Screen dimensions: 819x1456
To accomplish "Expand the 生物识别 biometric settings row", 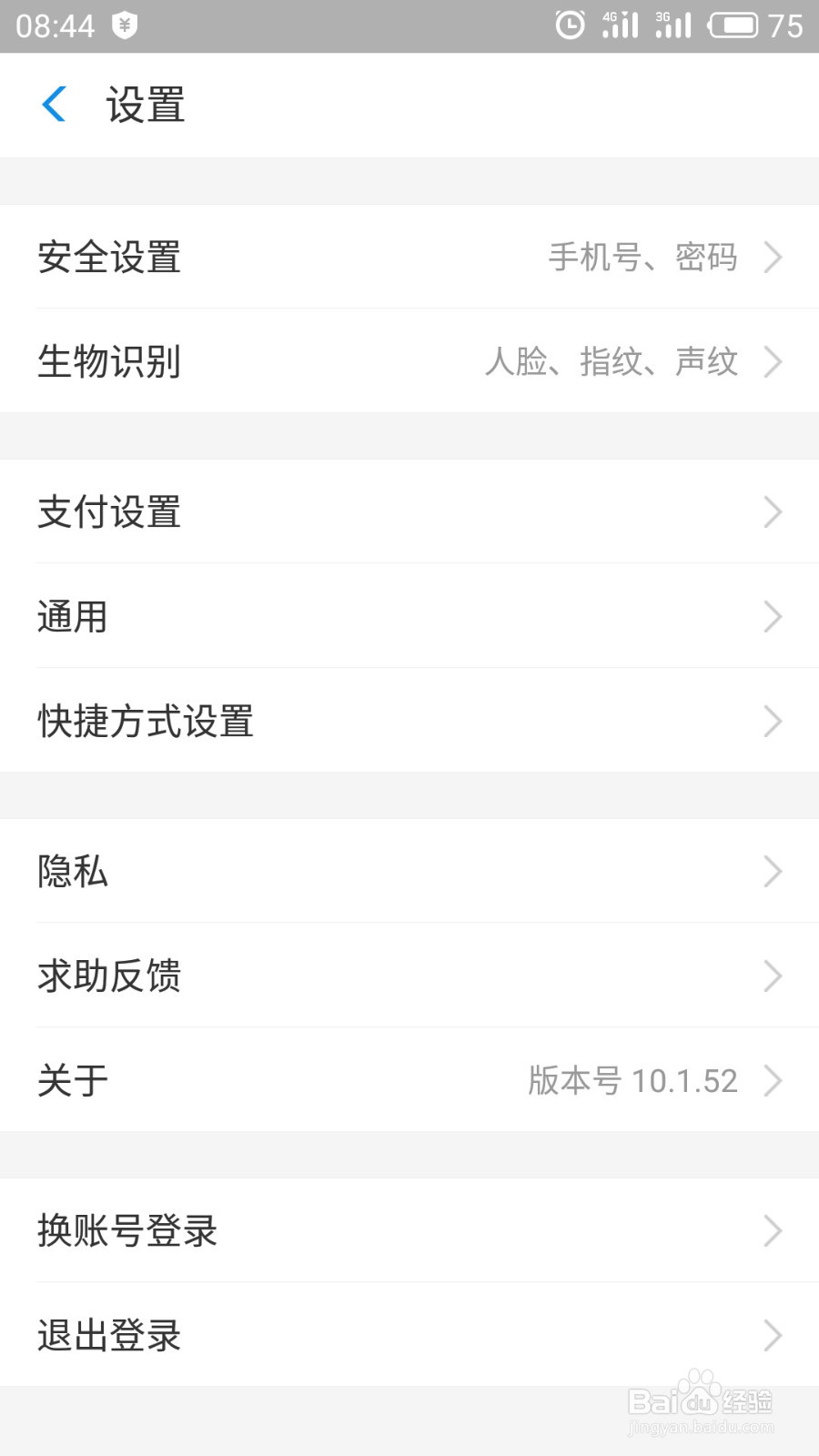I will pos(409,362).
